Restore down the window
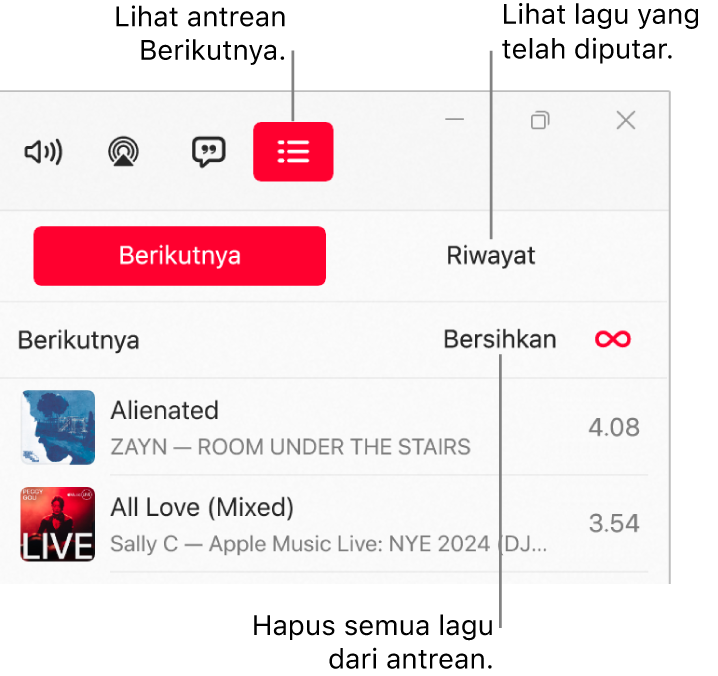 tap(540, 120)
